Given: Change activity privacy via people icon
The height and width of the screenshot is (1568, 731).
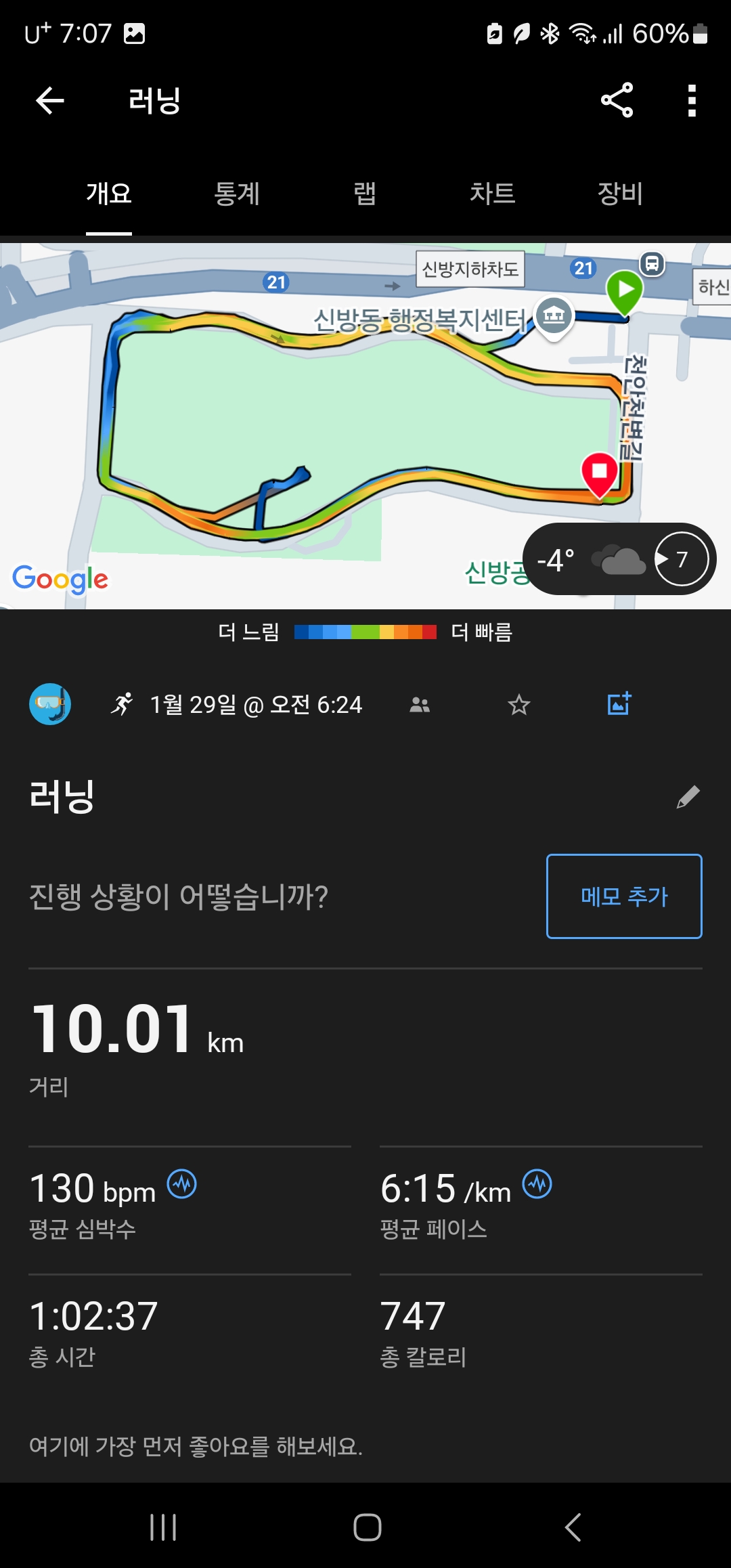Looking at the screenshot, I should [x=420, y=705].
